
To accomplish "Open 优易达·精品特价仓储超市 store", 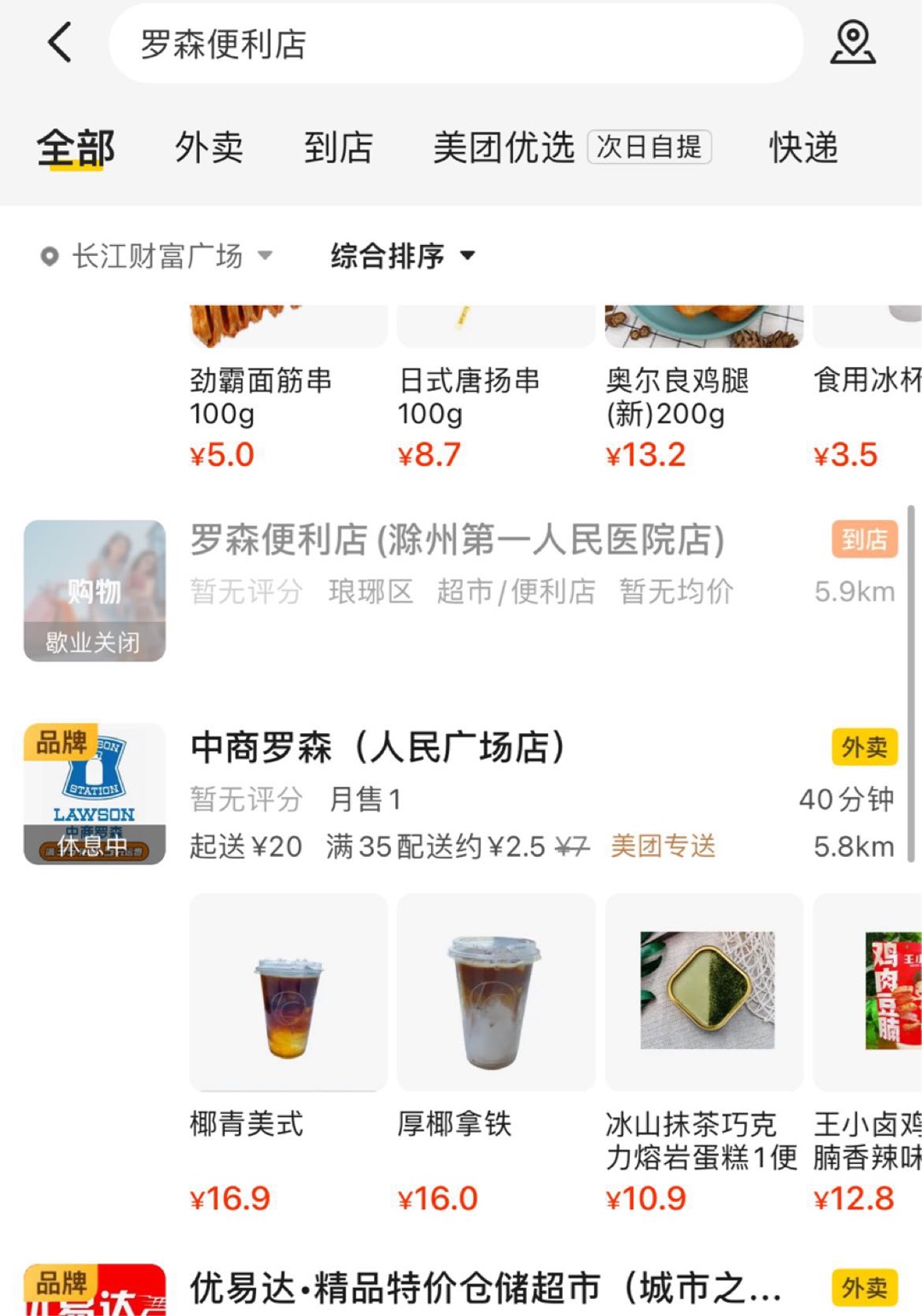I will pos(485,1289).
